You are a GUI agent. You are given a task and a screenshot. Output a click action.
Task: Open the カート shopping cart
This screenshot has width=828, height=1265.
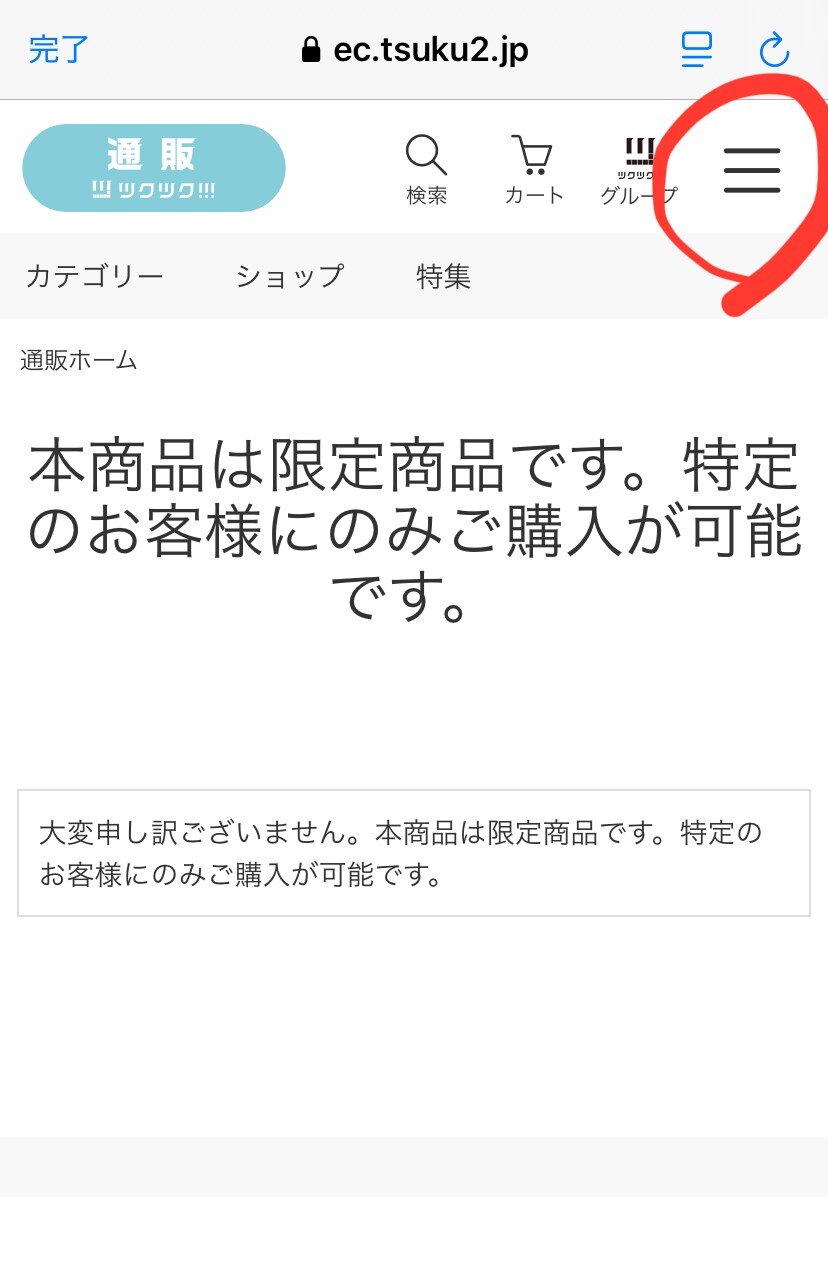[534, 170]
